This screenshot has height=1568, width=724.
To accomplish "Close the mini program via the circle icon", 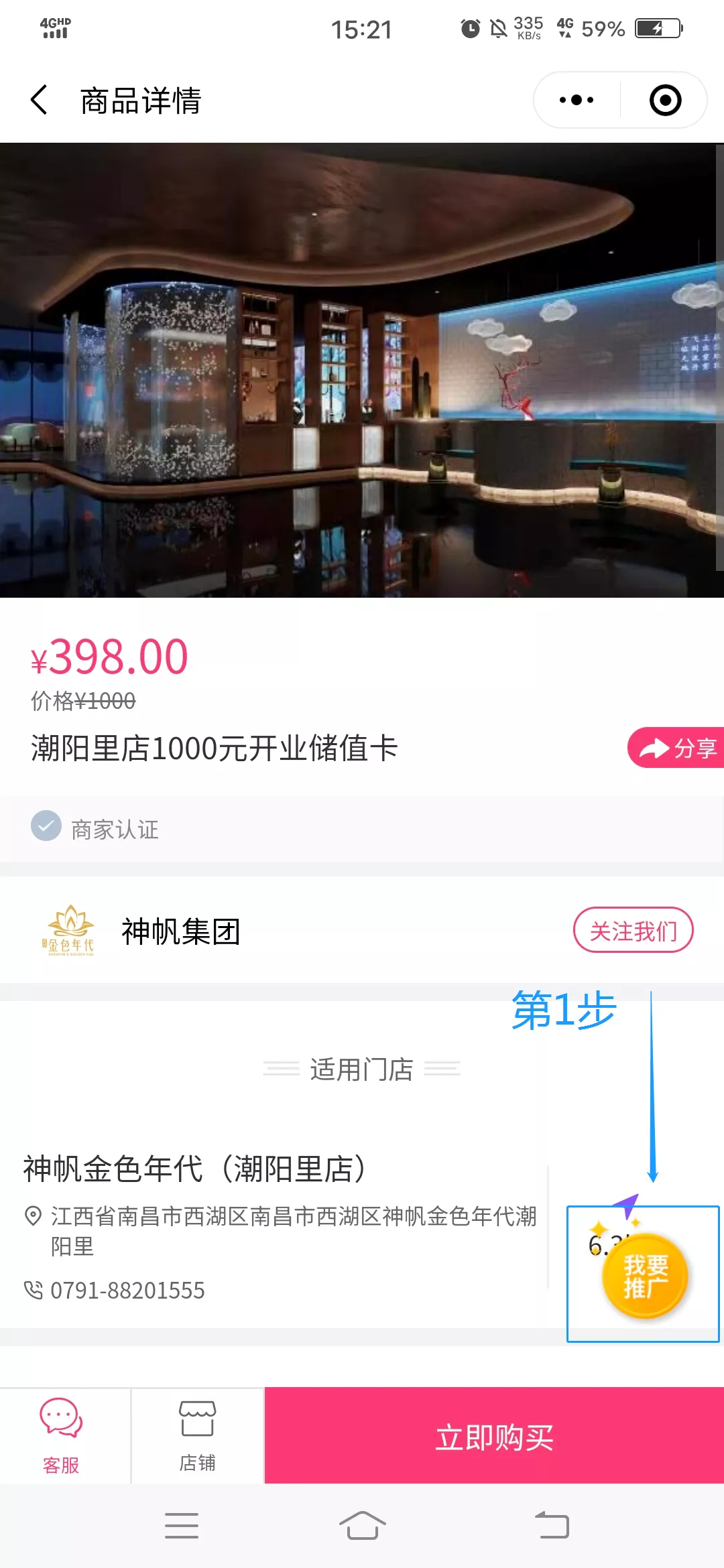I will coord(665,101).
